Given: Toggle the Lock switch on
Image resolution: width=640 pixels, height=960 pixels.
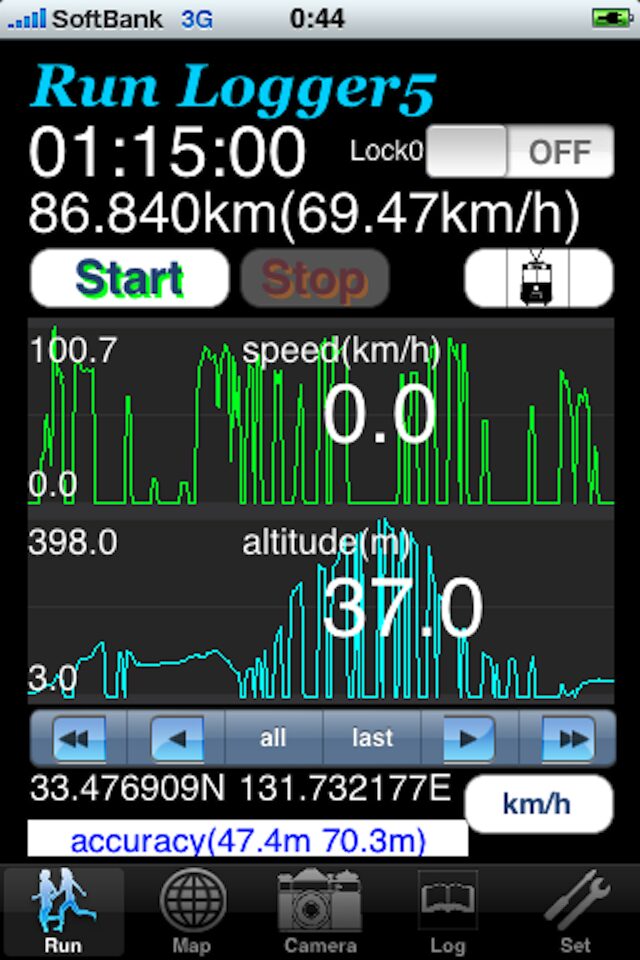Looking at the screenshot, I should 520,151.
